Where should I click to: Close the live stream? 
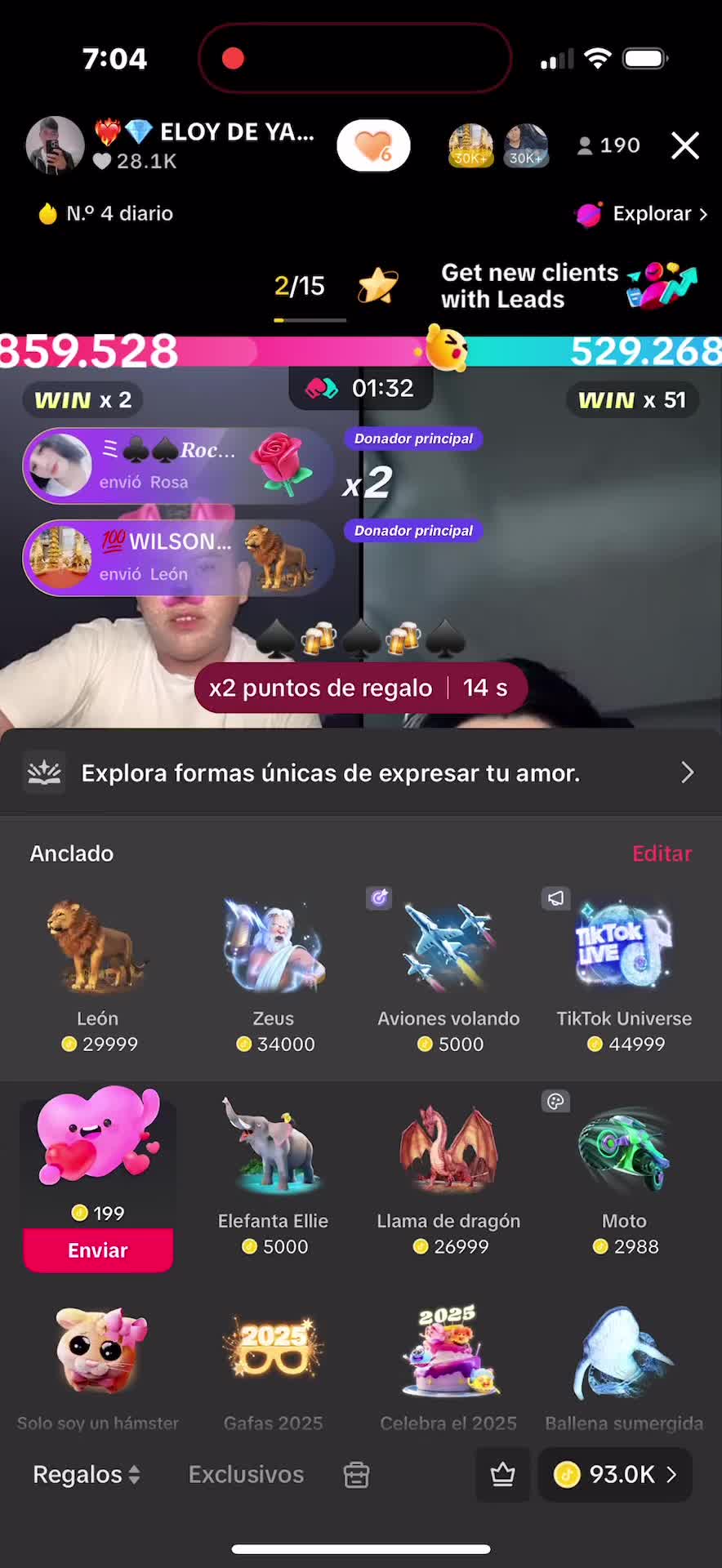pos(684,145)
